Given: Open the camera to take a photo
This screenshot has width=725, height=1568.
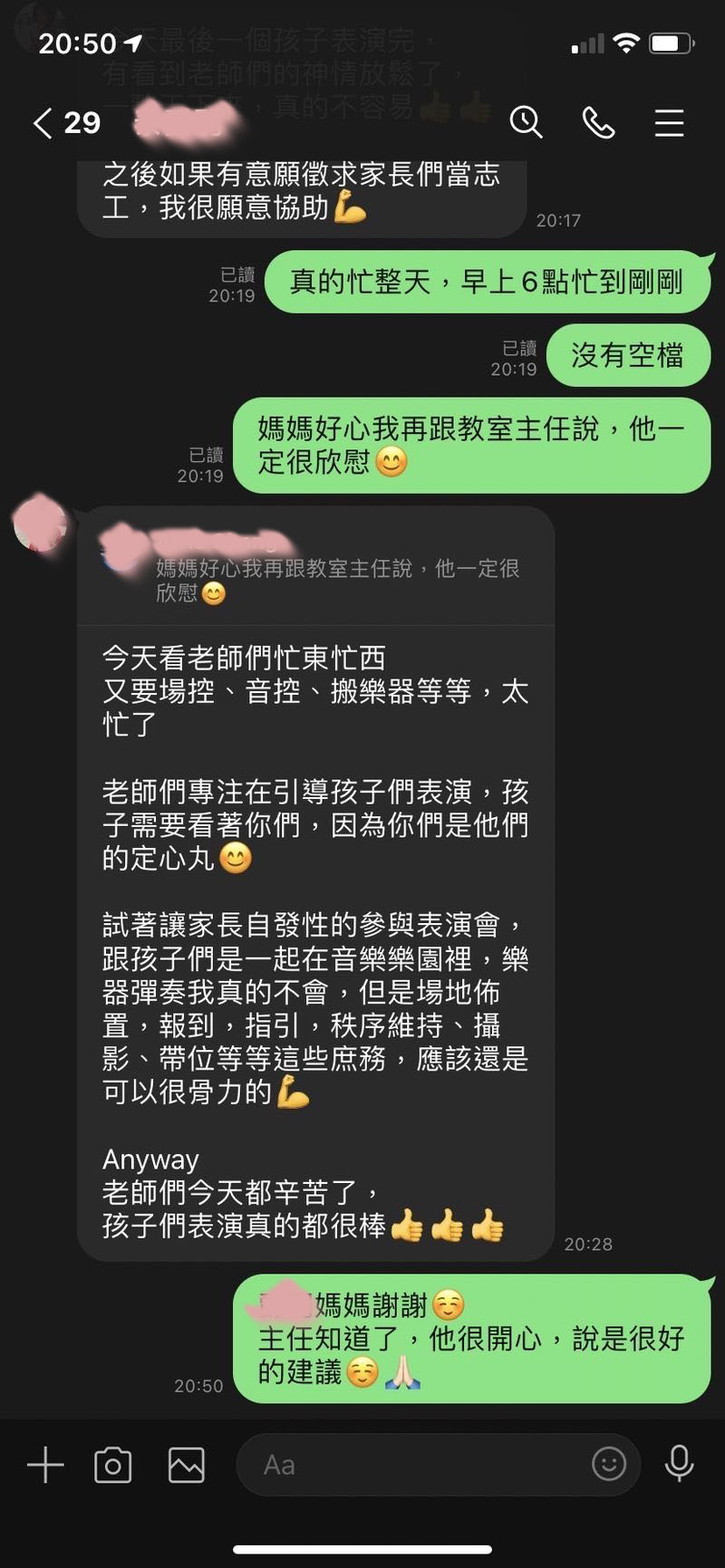Looking at the screenshot, I should tap(113, 1465).
